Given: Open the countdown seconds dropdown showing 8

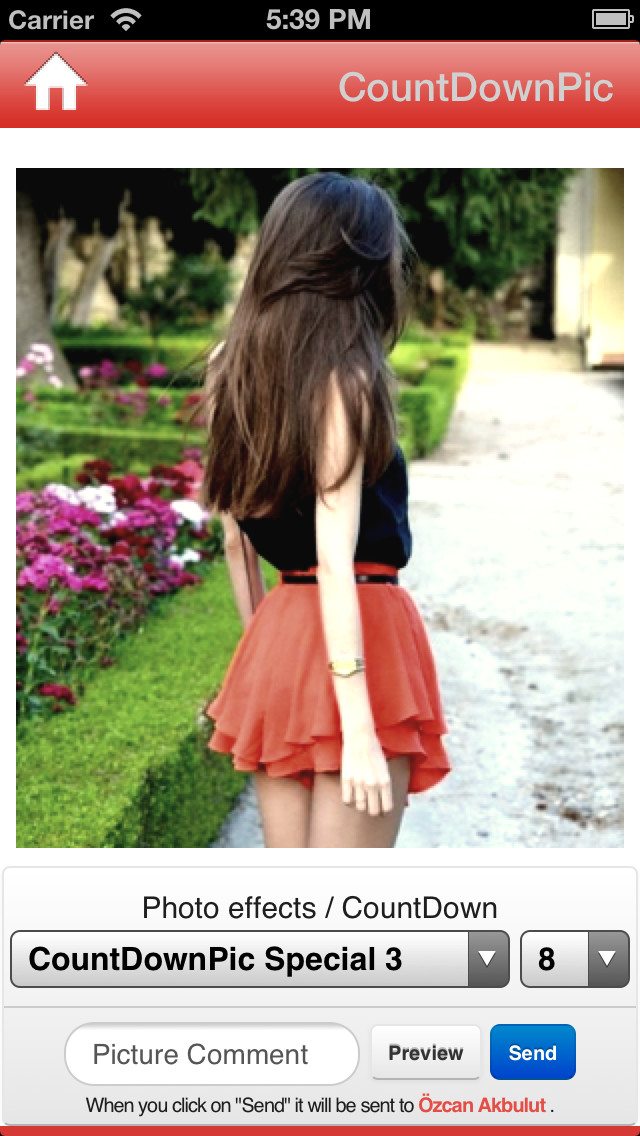Looking at the screenshot, I should (x=575, y=959).
